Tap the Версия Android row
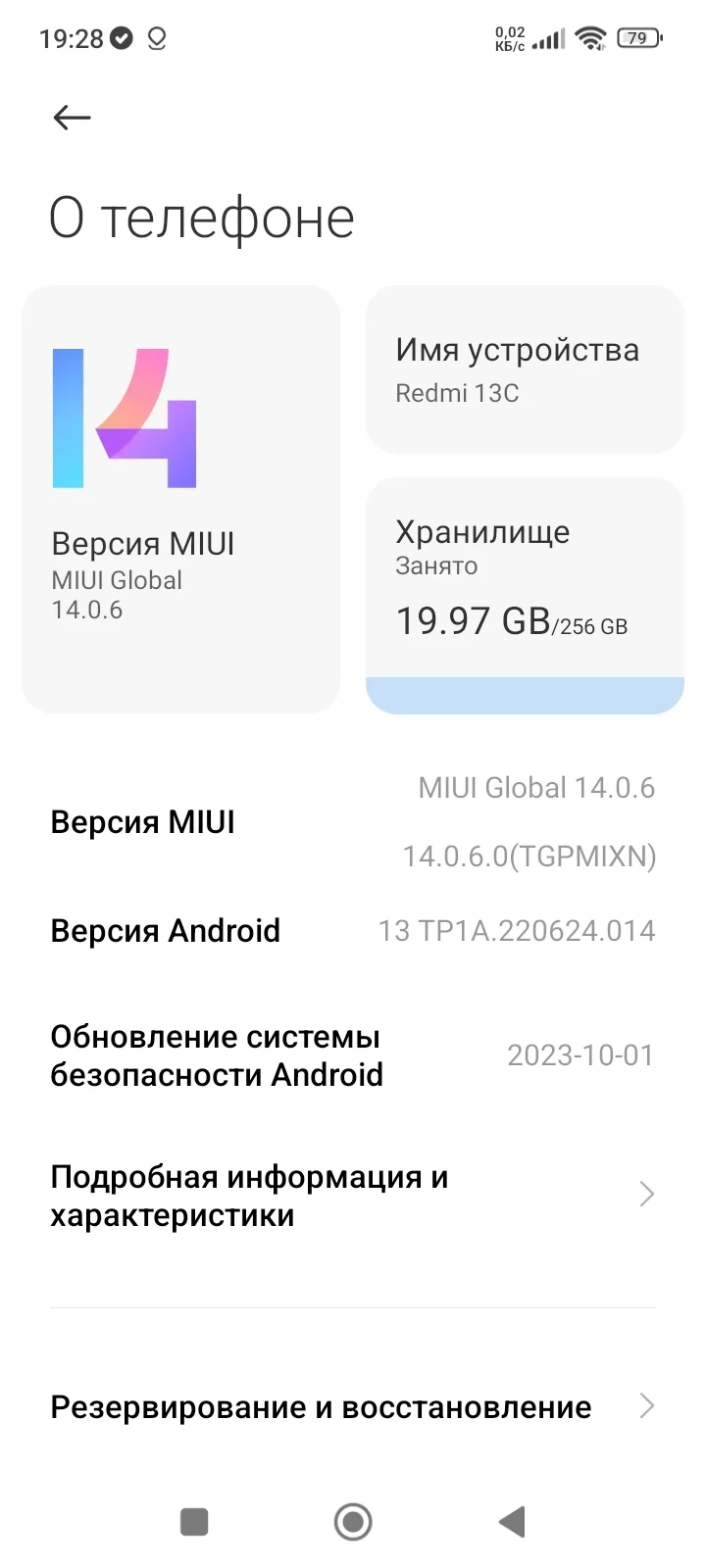Screen dimensions: 706x1568 tap(353, 930)
